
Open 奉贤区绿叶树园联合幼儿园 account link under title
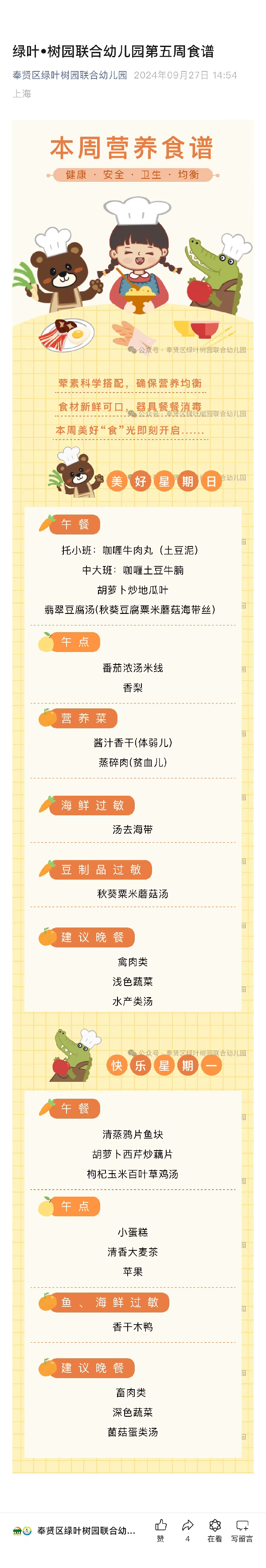click(x=70, y=75)
